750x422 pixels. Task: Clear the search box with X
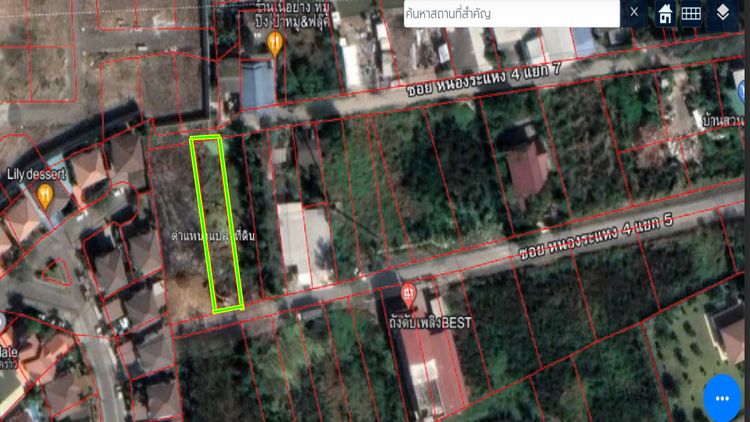(x=634, y=13)
